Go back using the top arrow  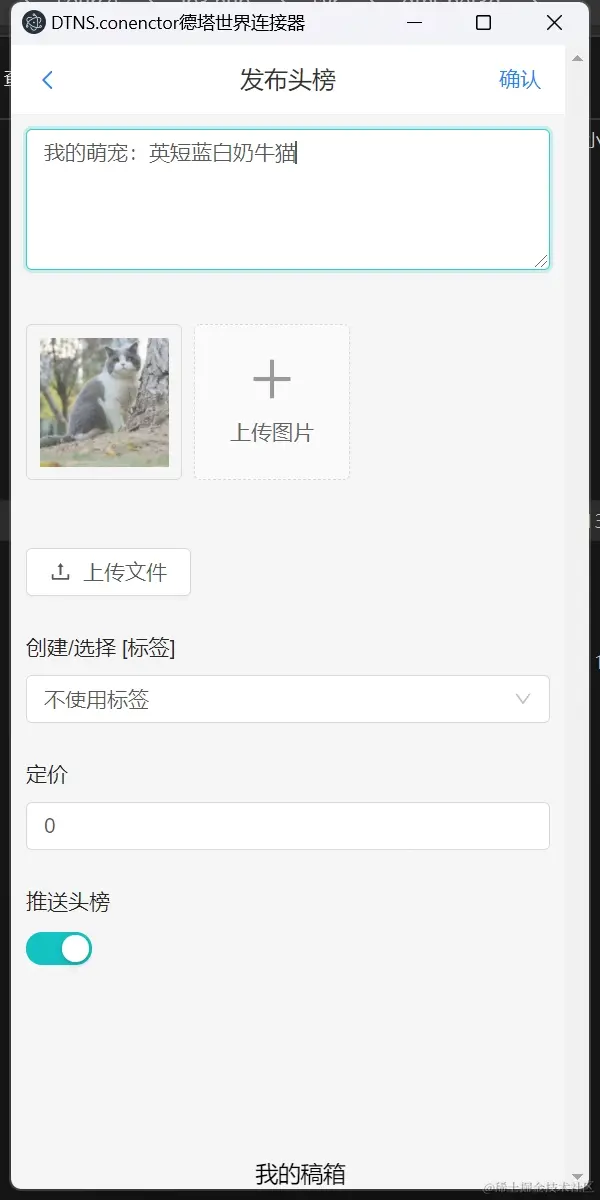(x=47, y=80)
